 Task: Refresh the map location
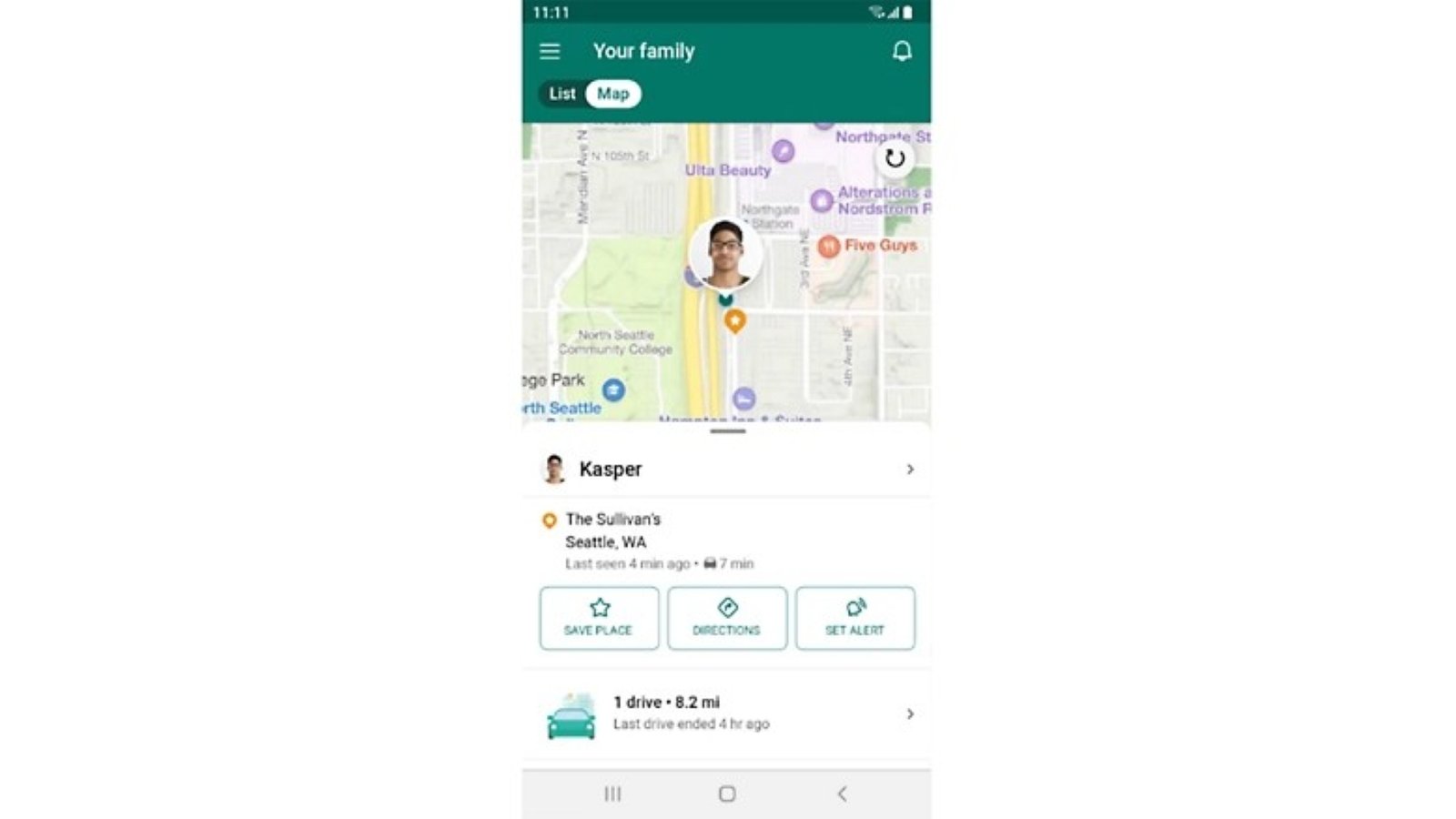pos(895,159)
